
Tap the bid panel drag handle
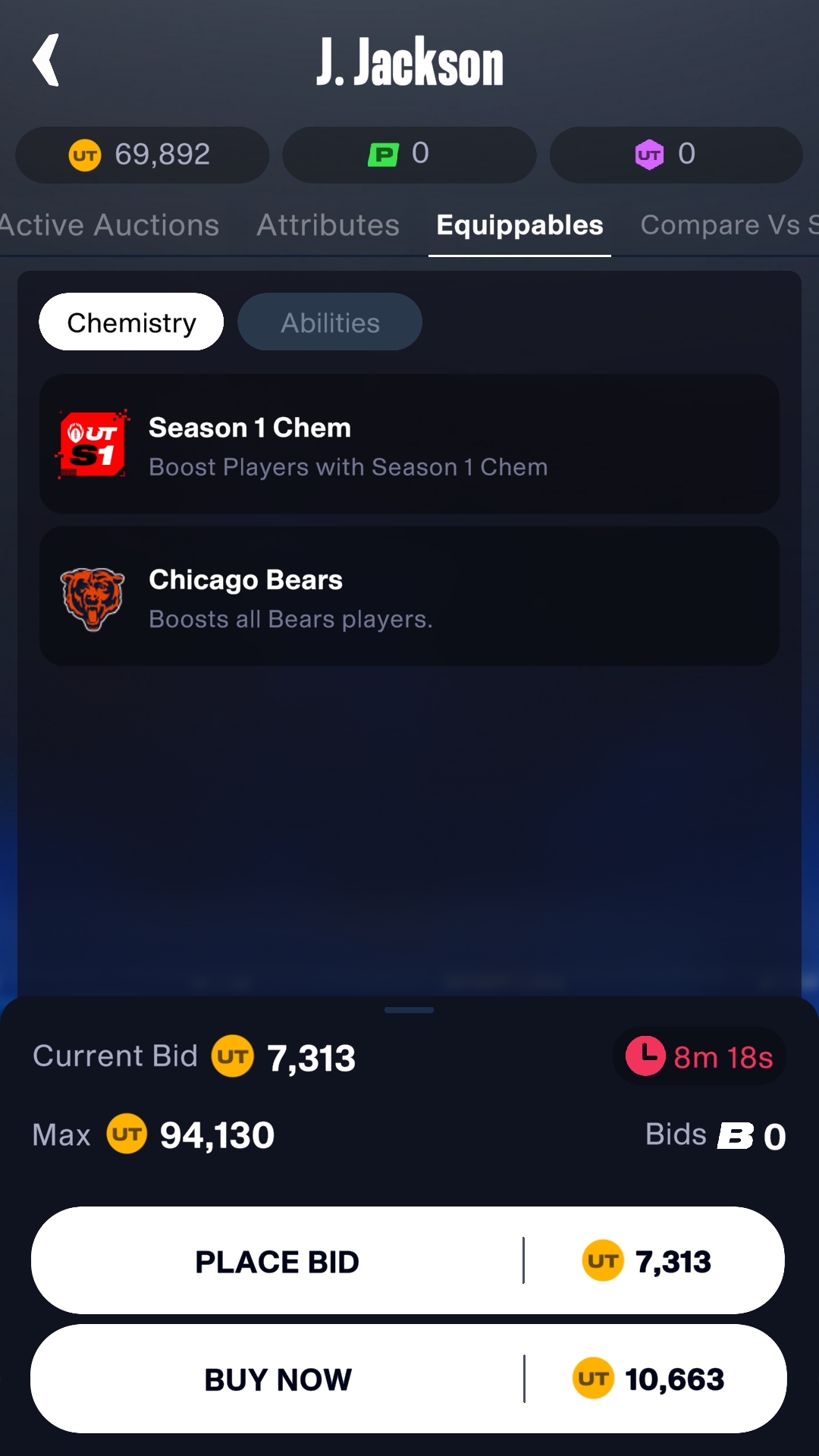[409, 1010]
